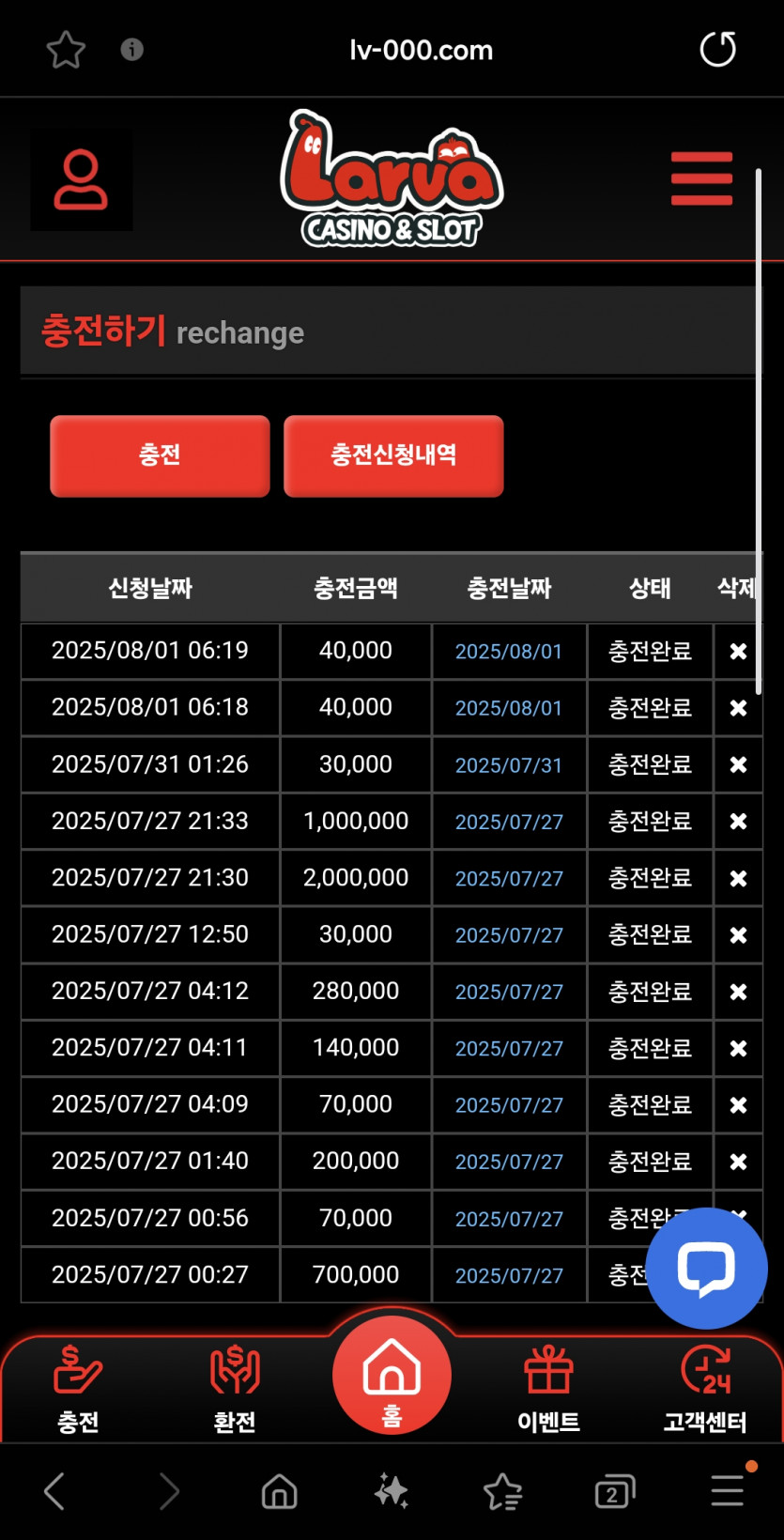Screen dimensions: 784x1540
Task: Go to 충전 in bottom navigation
Action: click(x=78, y=1390)
